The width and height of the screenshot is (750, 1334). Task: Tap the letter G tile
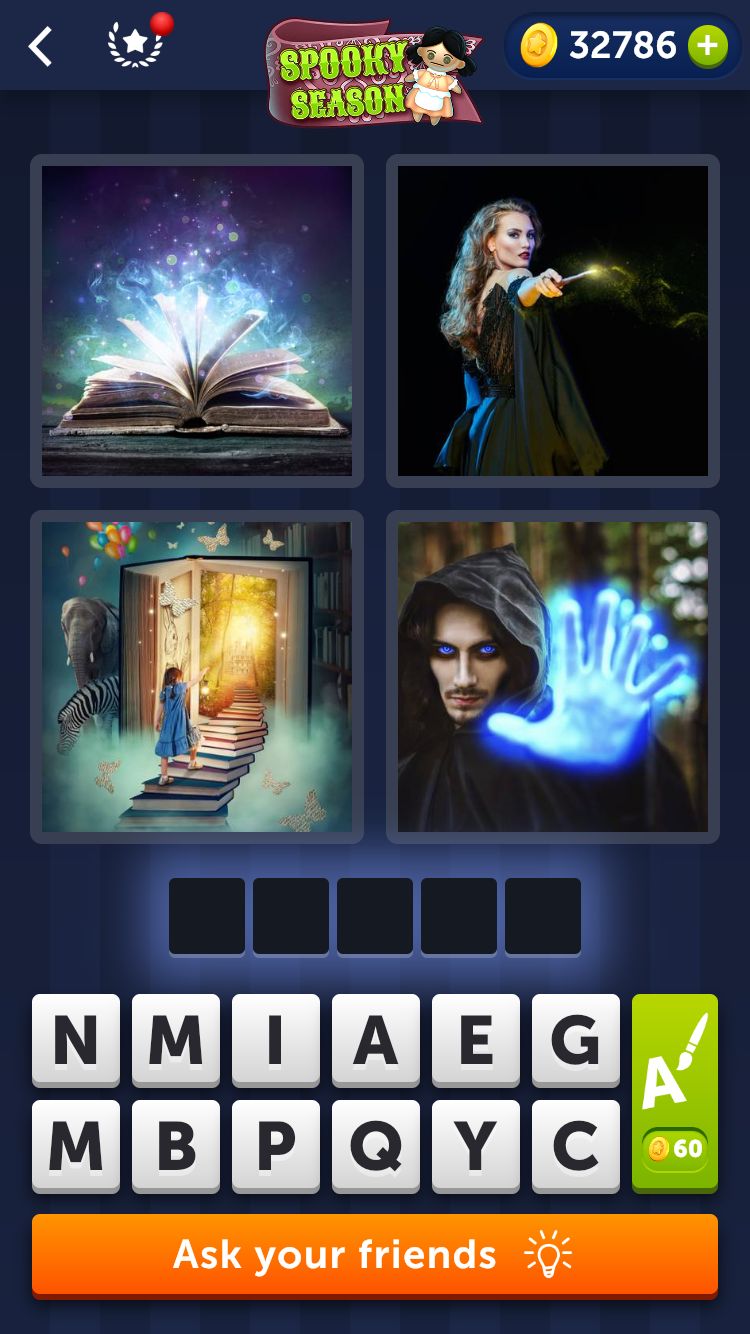click(576, 1040)
